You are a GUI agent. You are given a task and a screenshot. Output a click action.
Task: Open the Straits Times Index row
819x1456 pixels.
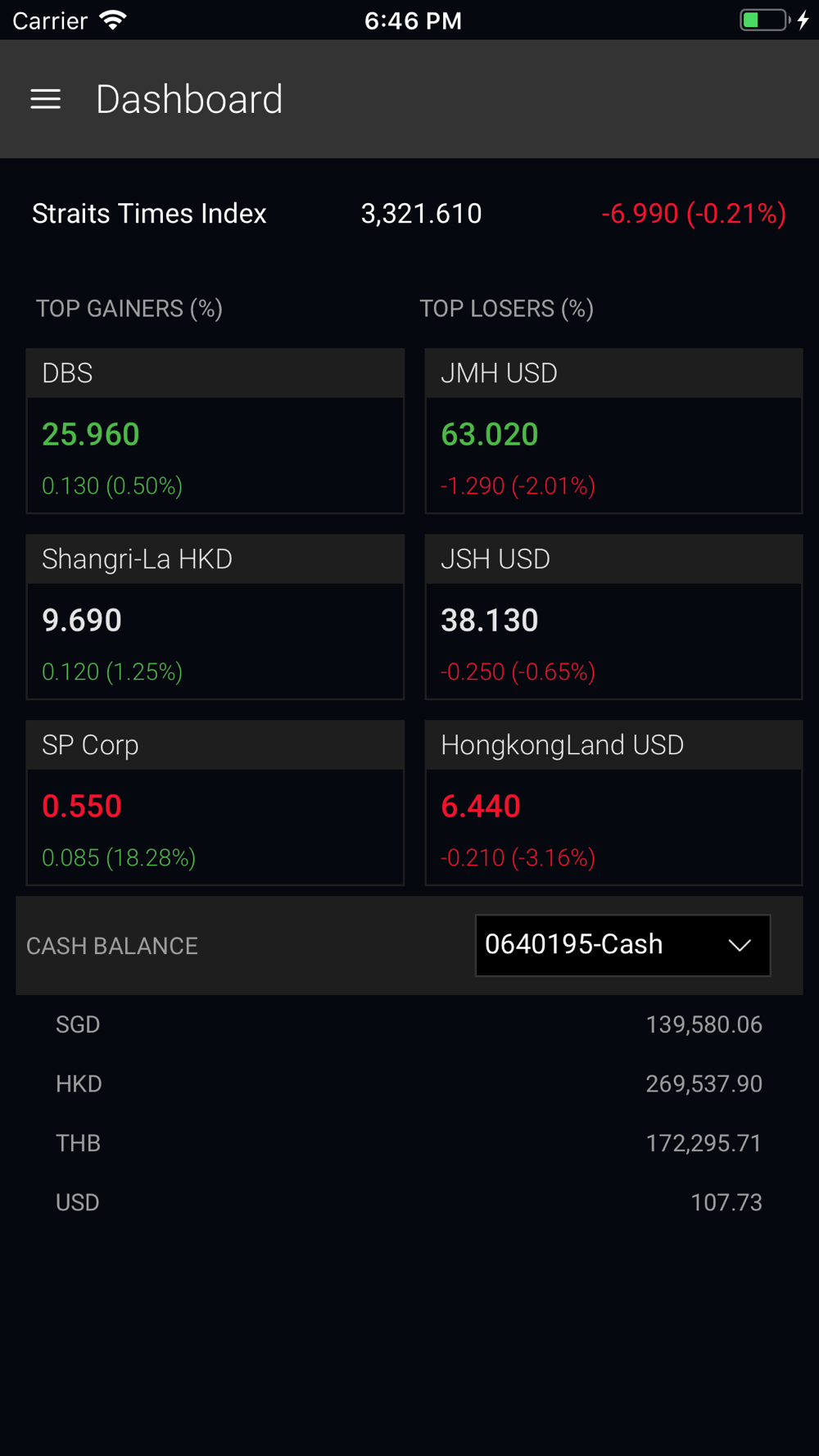pos(409,214)
